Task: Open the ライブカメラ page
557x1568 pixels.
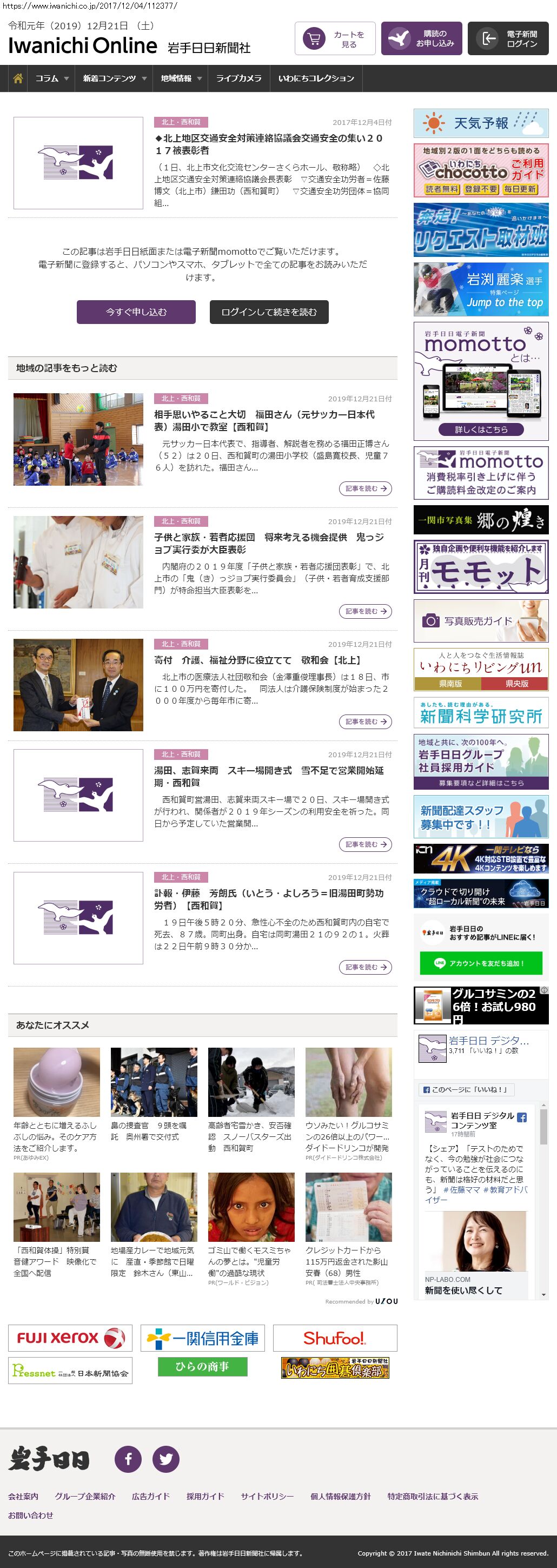Action: pyautogui.click(x=238, y=78)
